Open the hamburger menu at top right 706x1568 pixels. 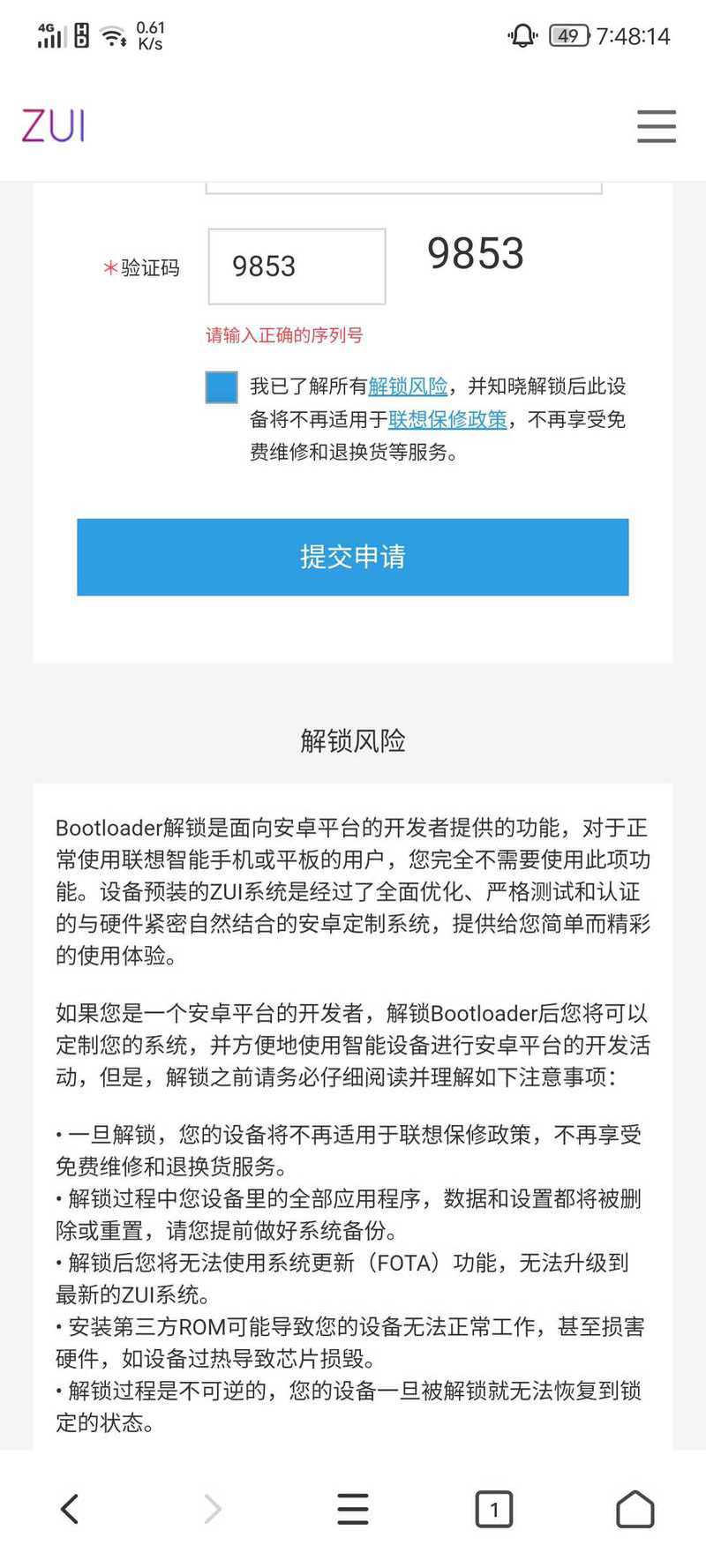click(657, 126)
